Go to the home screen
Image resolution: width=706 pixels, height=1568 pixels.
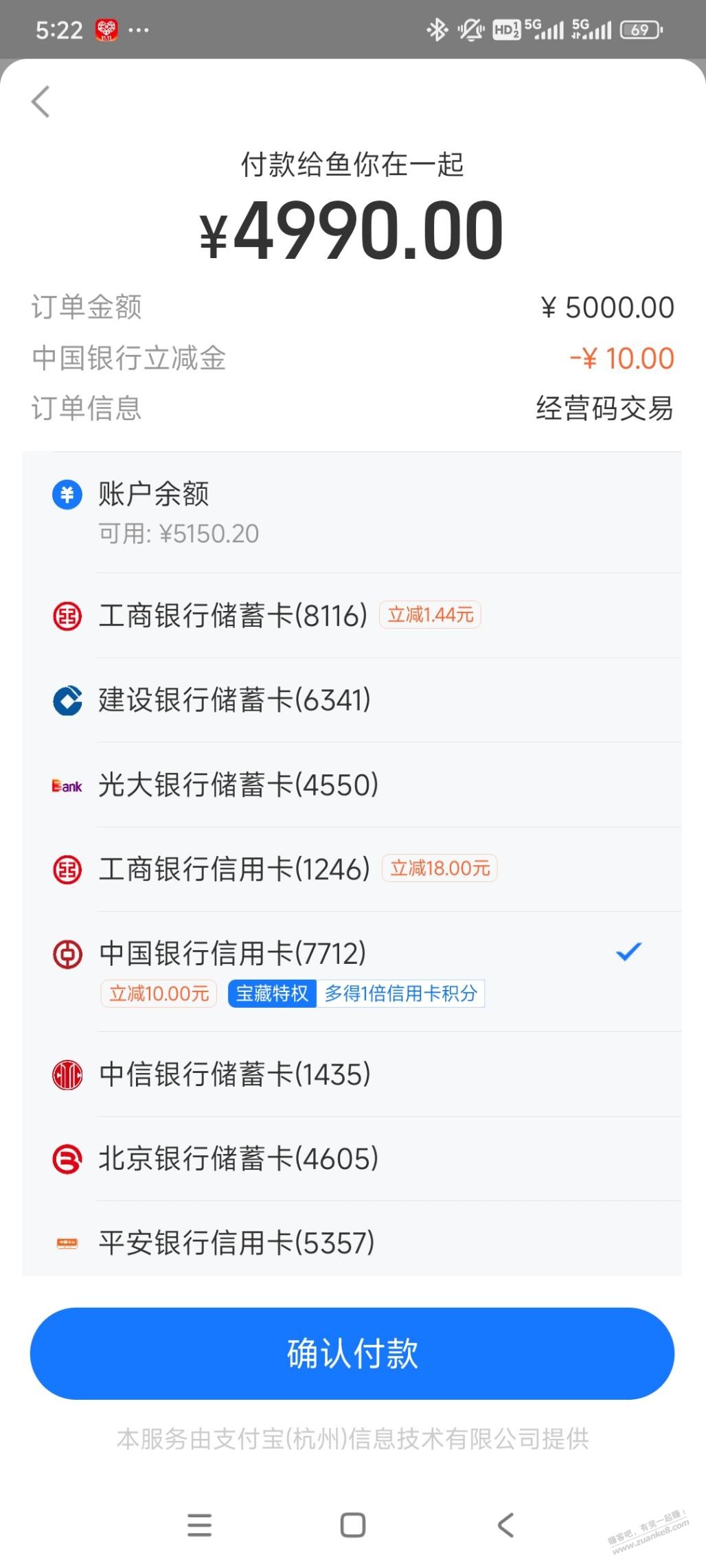pos(353,1525)
